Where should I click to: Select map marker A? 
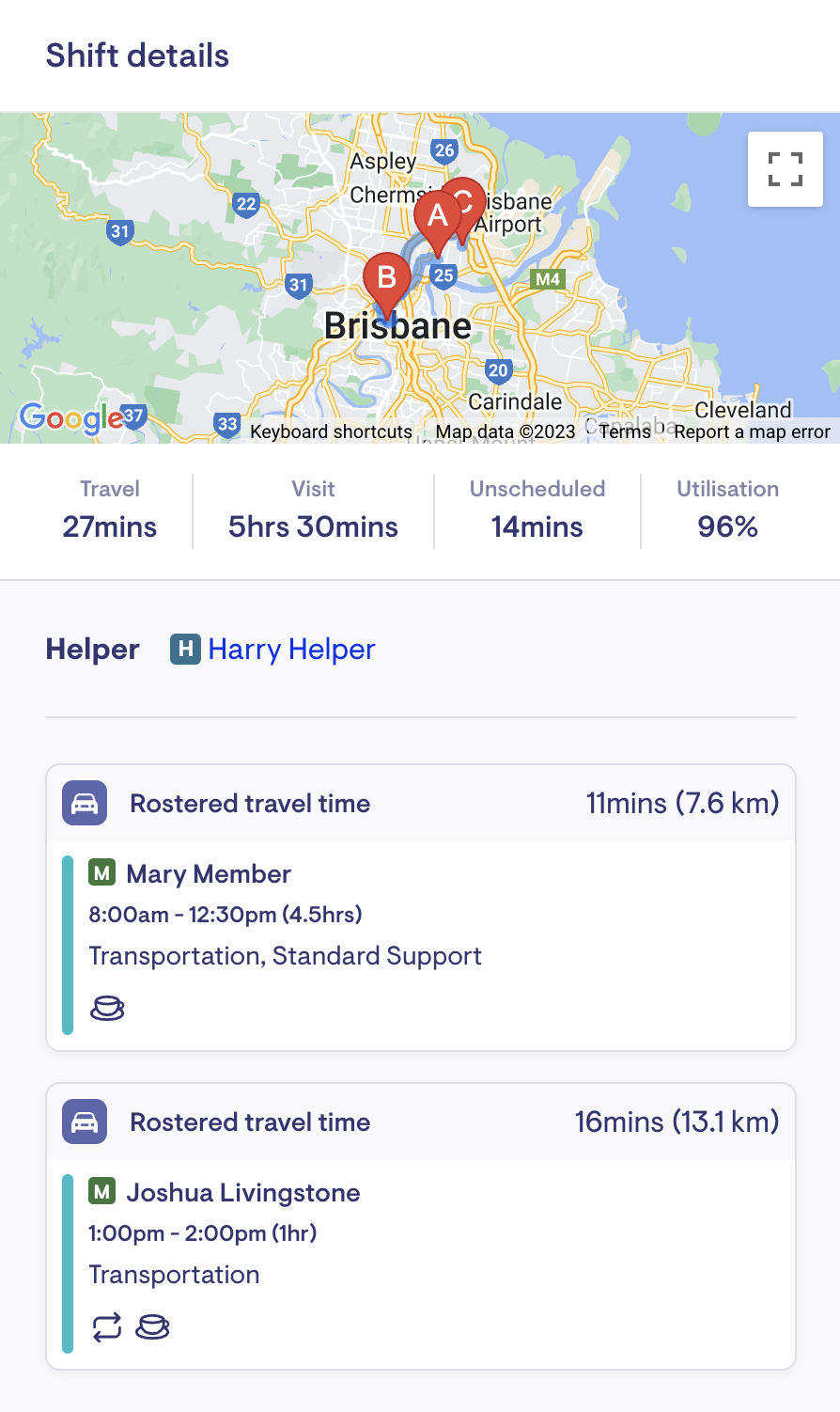[x=437, y=222]
